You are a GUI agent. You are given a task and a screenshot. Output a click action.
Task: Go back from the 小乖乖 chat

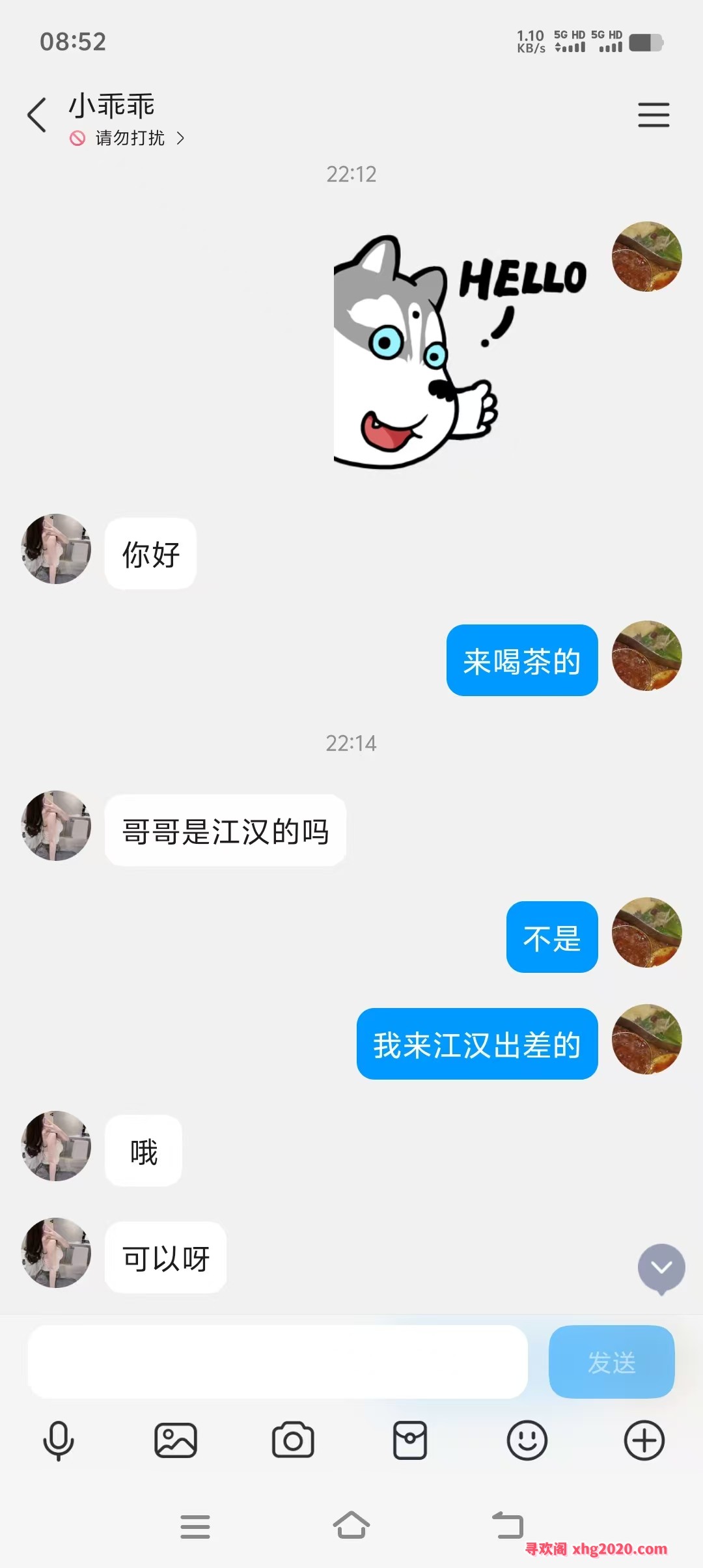[x=37, y=115]
